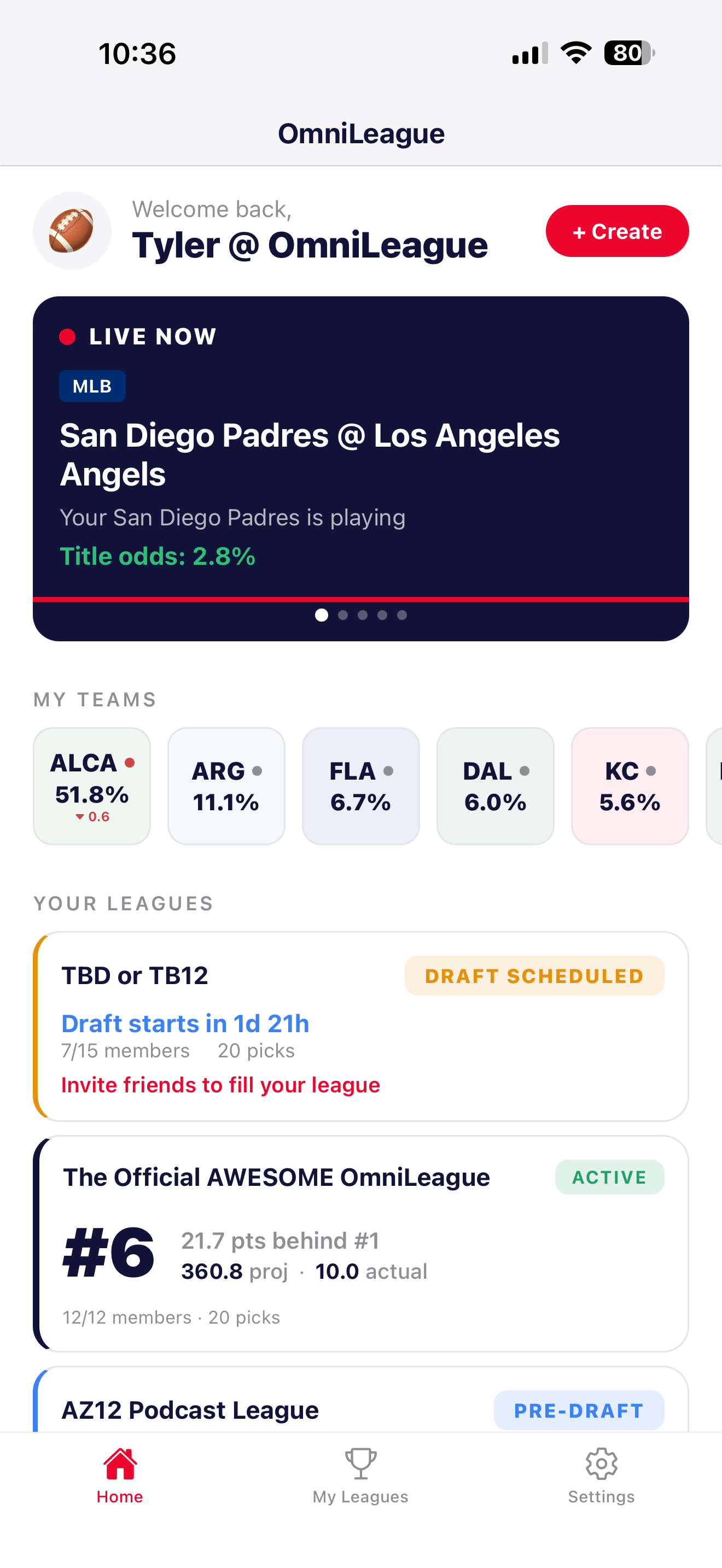
Task: Tap Invite friends to fill your league
Action: pyautogui.click(x=220, y=1085)
